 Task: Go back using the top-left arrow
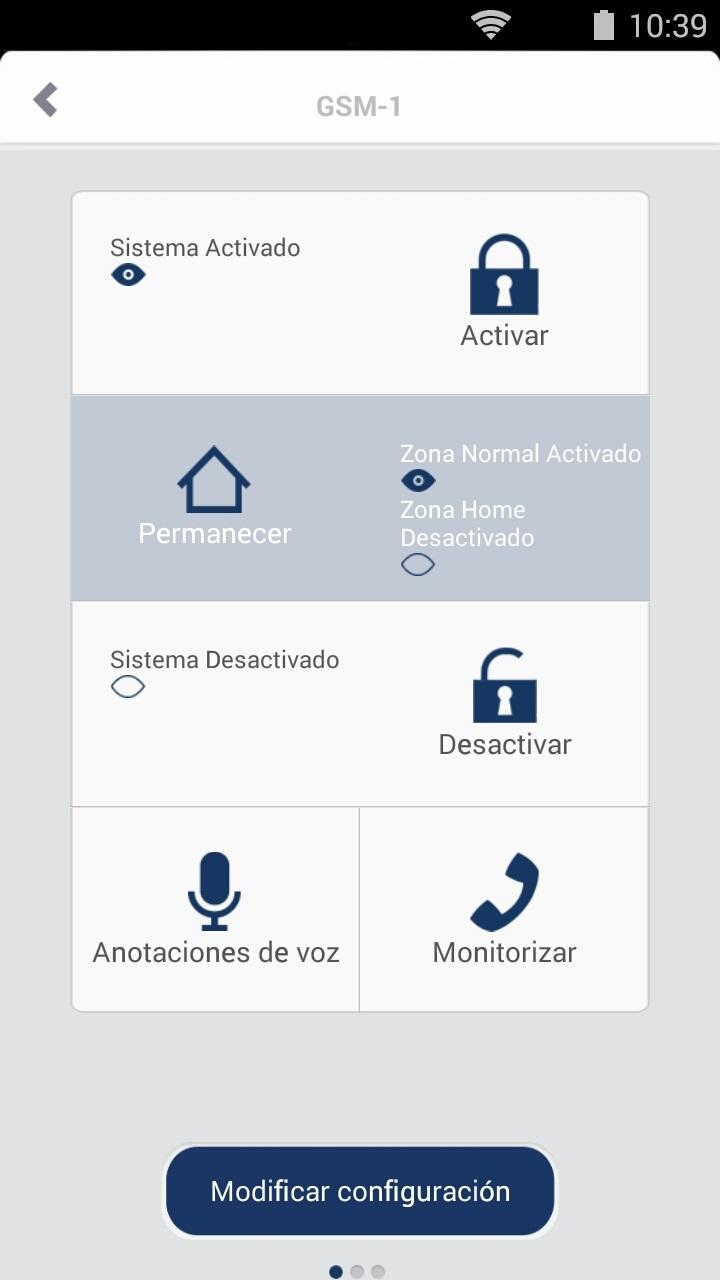pyautogui.click(x=45, y=100)
